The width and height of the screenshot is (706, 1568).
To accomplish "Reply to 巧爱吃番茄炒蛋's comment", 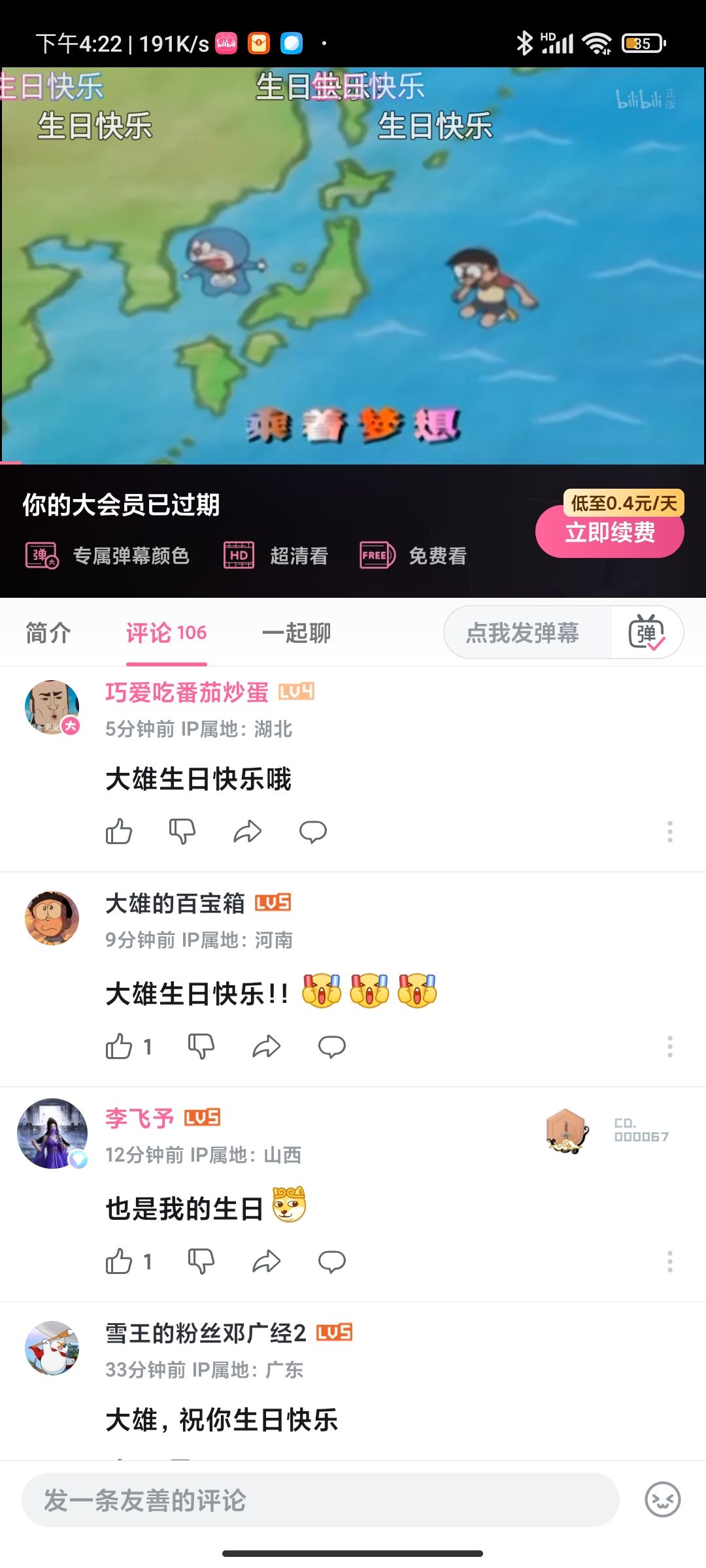I will [x=312, y=832].
